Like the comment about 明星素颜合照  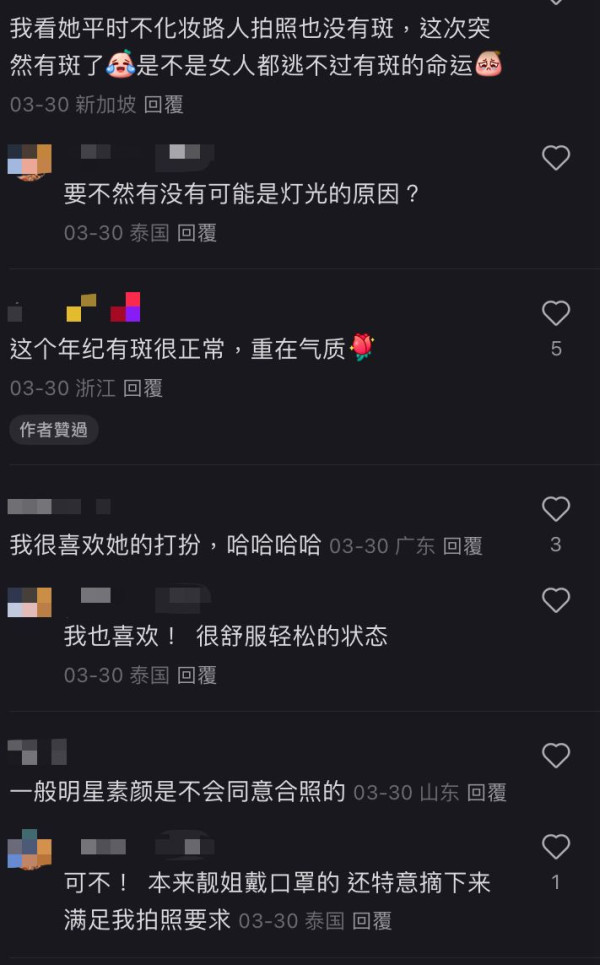[x=555, y=756]
